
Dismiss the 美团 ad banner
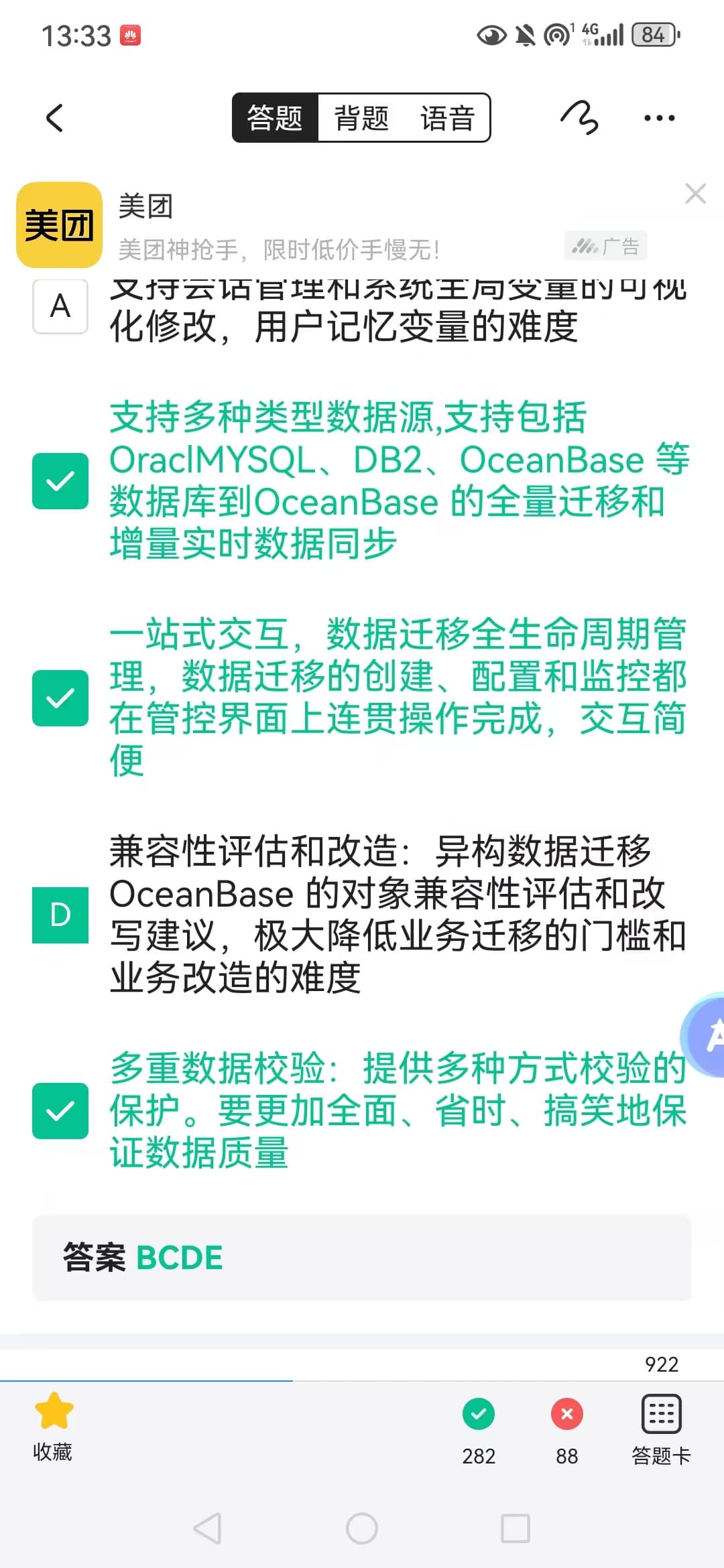click(695, 194)
